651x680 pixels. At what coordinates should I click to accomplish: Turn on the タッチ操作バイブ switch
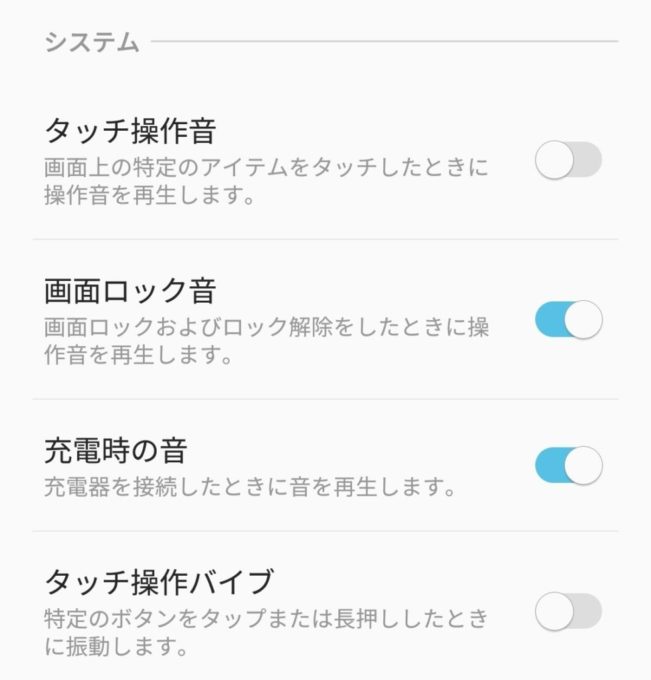[568, 611]
